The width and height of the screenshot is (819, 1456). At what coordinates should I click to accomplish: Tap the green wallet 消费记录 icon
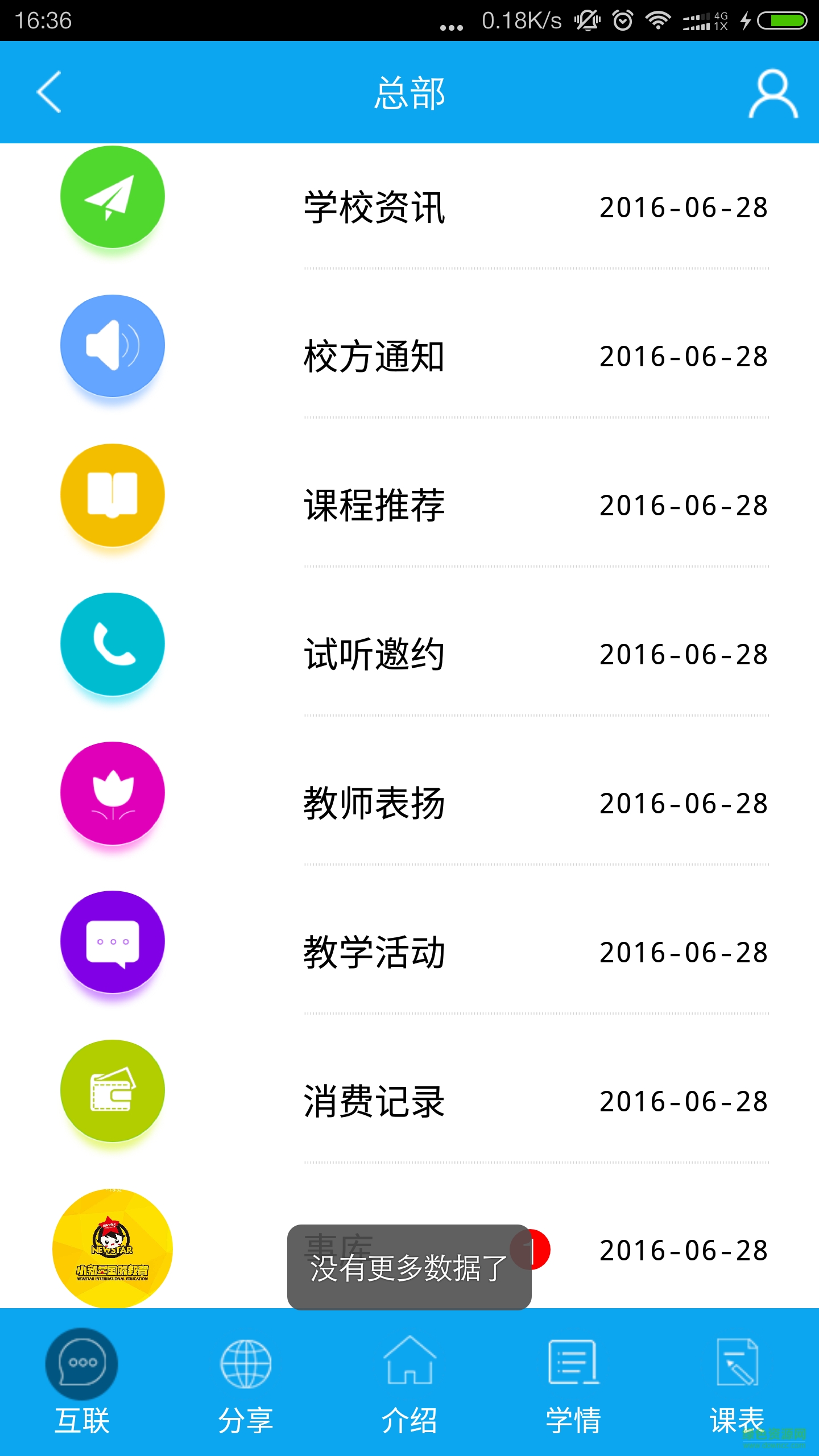[111, 1090]
